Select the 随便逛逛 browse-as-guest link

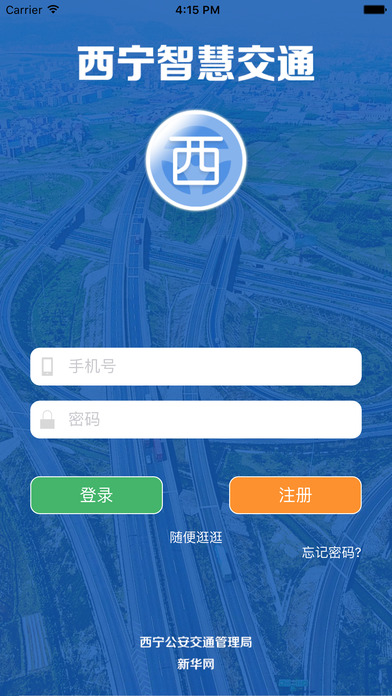coord(196,537)
